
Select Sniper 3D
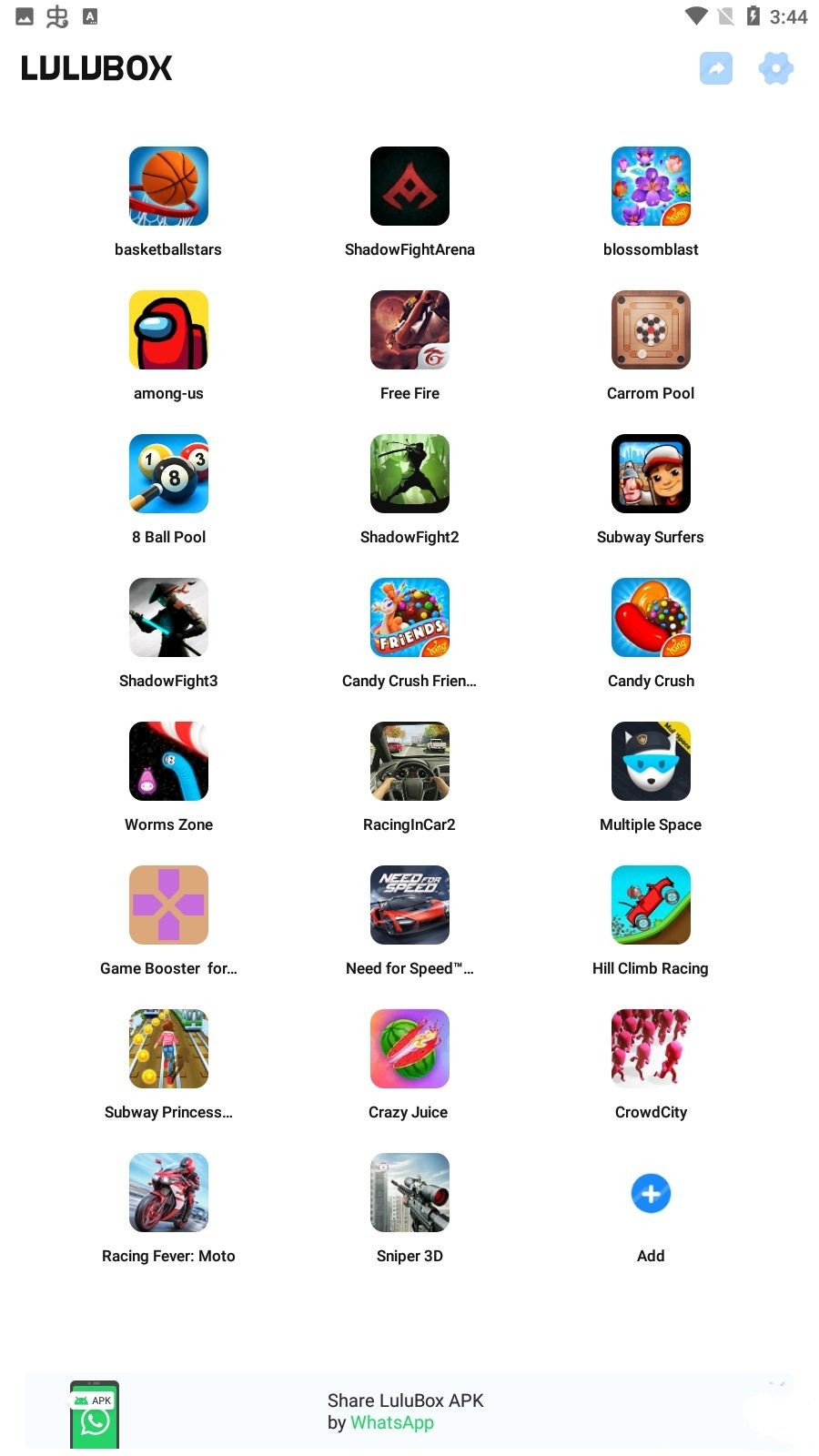point(409,1193)
